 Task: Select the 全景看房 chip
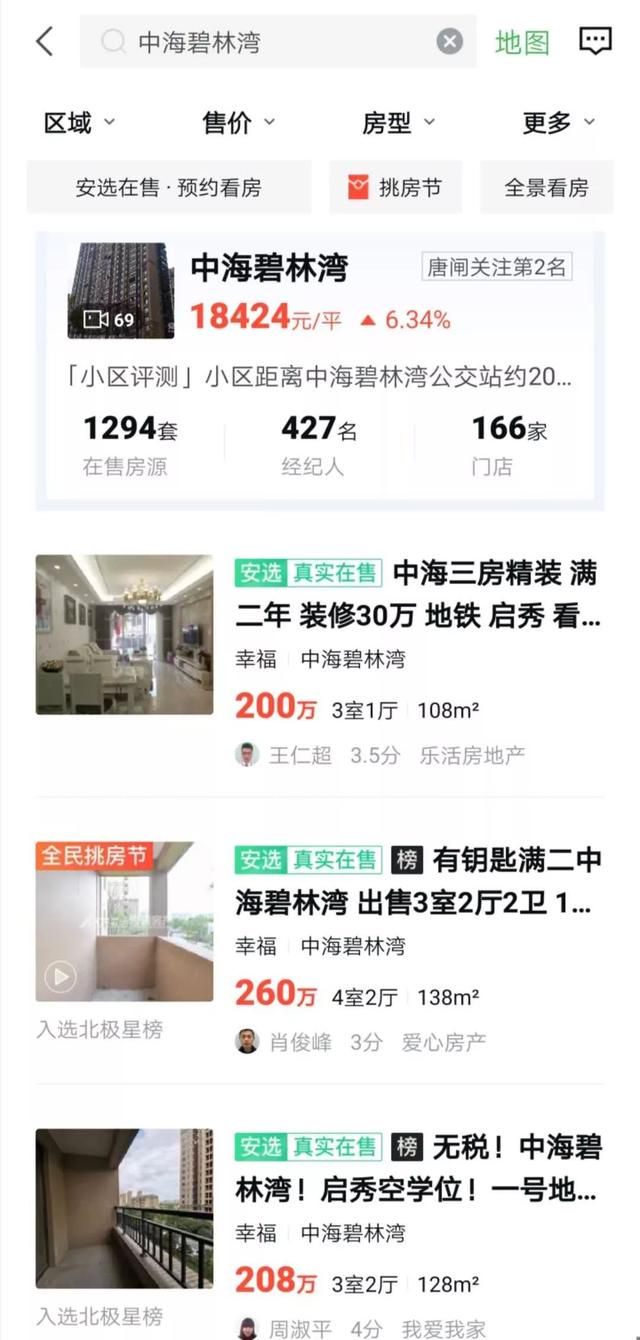tap(546, 187)
